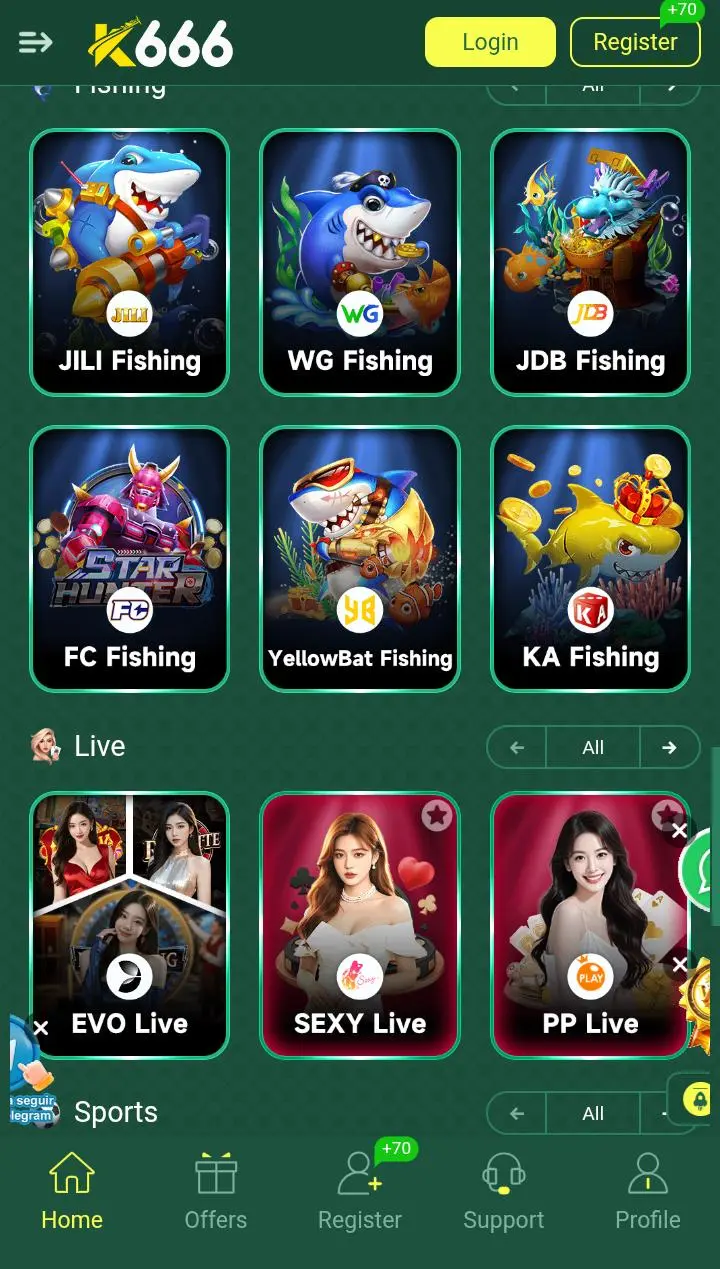This screenshot has height=1269, width=720.
Task: View All in Sports section
Action: 593,1113
